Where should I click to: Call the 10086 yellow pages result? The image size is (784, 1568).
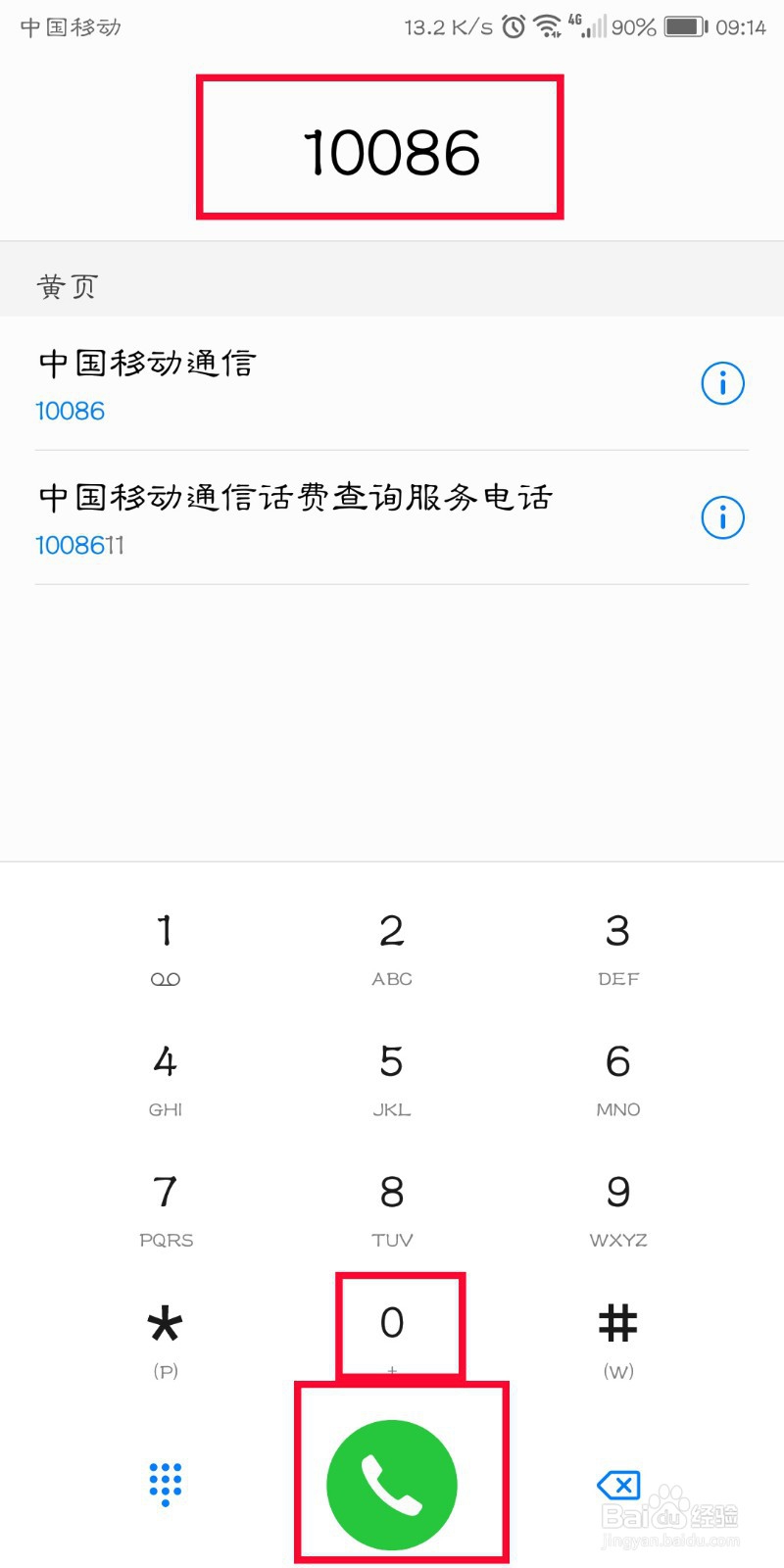pyautogui.click(x=294, y=385)
